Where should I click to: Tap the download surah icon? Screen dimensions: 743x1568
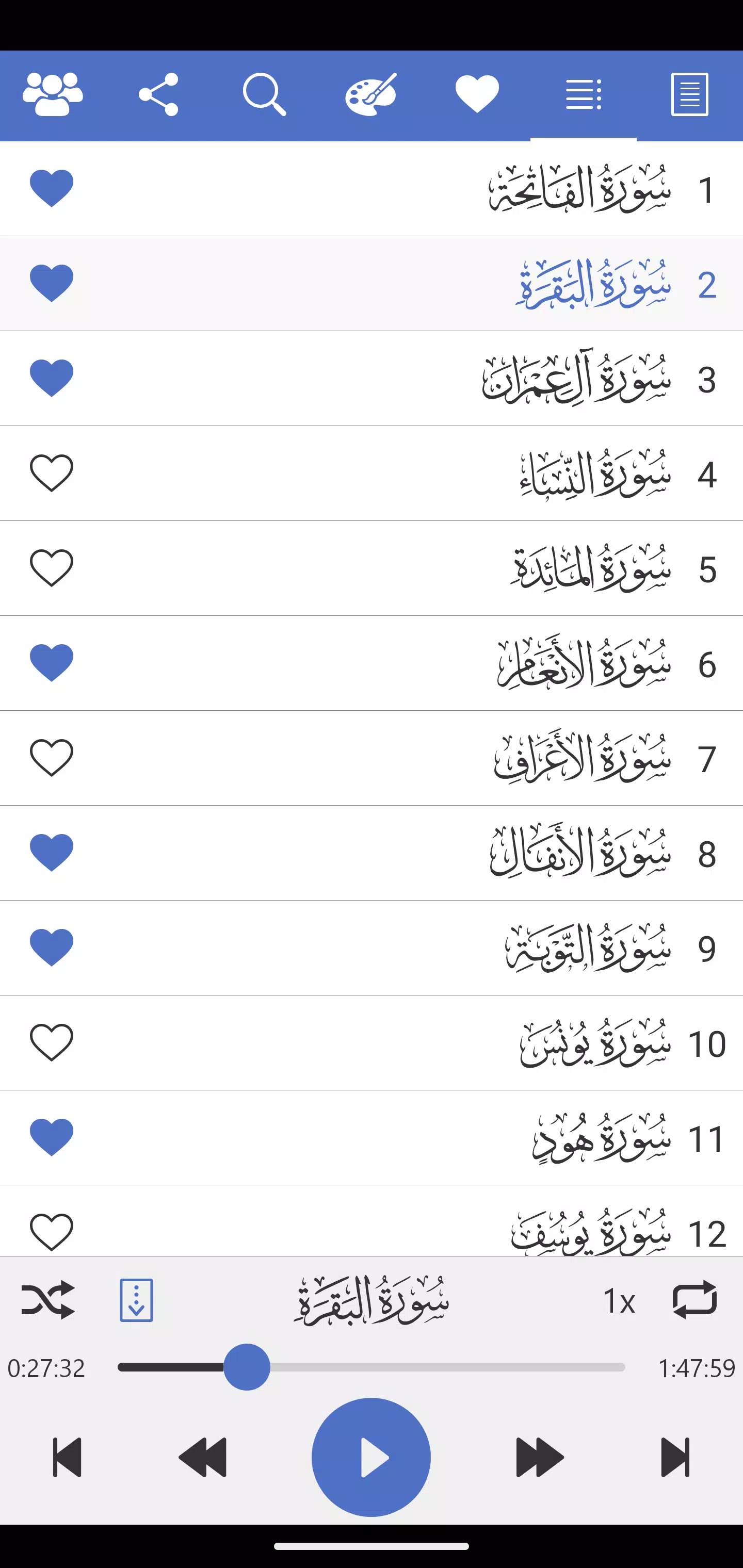[136, 1300]
